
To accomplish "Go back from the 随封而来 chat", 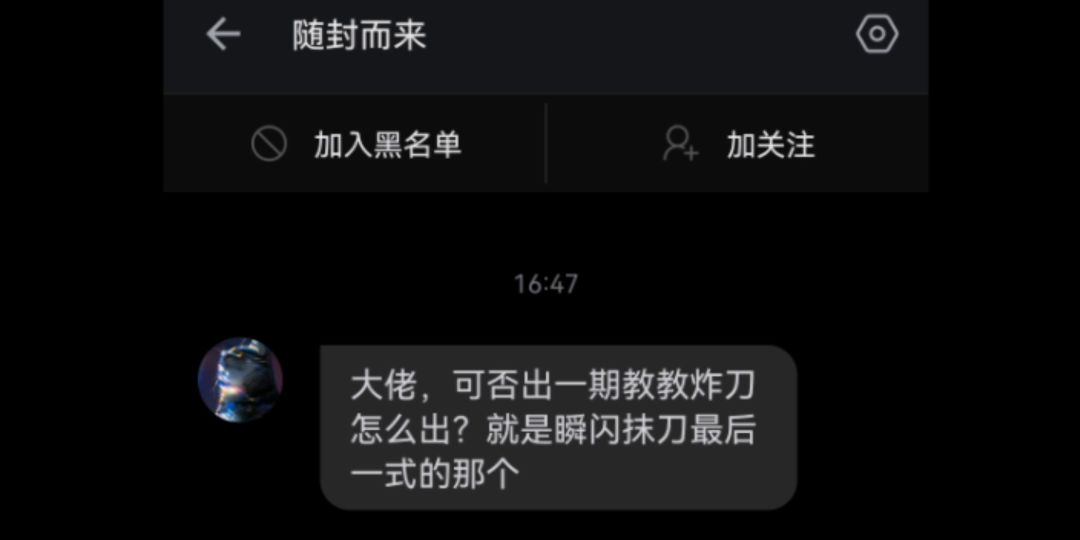I will pyautogui.click(x=223, y=35).
